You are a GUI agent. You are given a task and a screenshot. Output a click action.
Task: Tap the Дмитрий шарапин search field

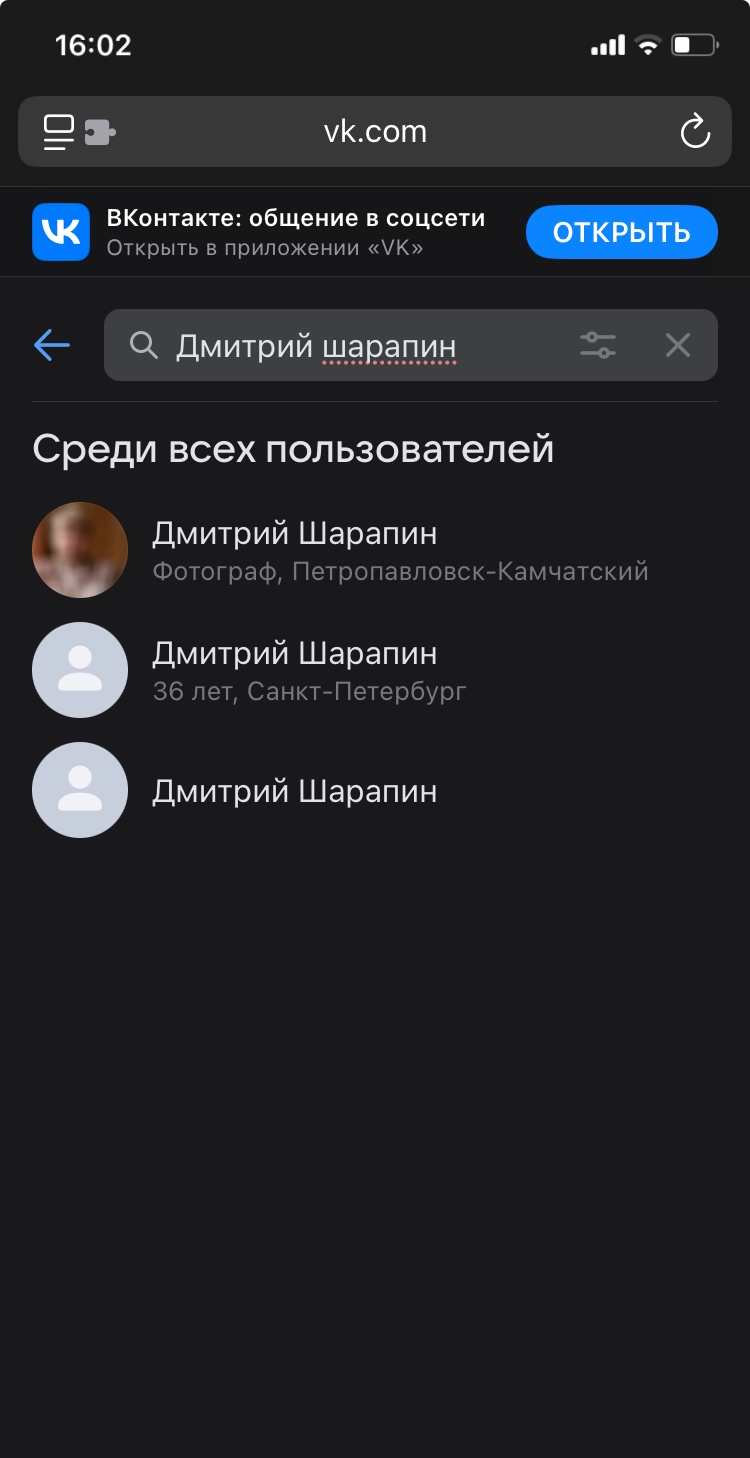[411, 345]
